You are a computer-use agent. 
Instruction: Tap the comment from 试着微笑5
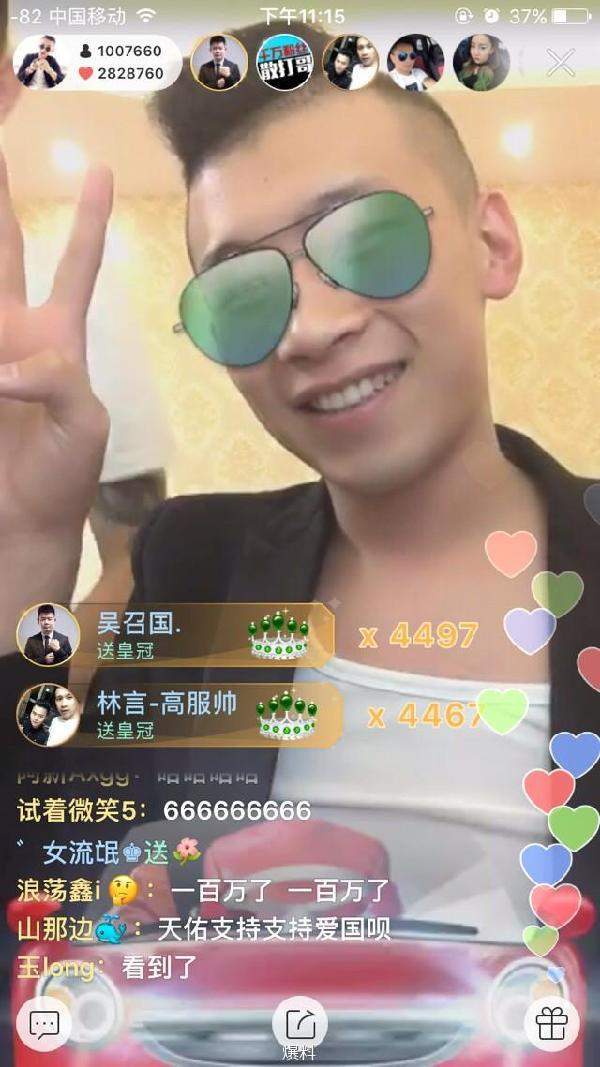coord(165,811)
